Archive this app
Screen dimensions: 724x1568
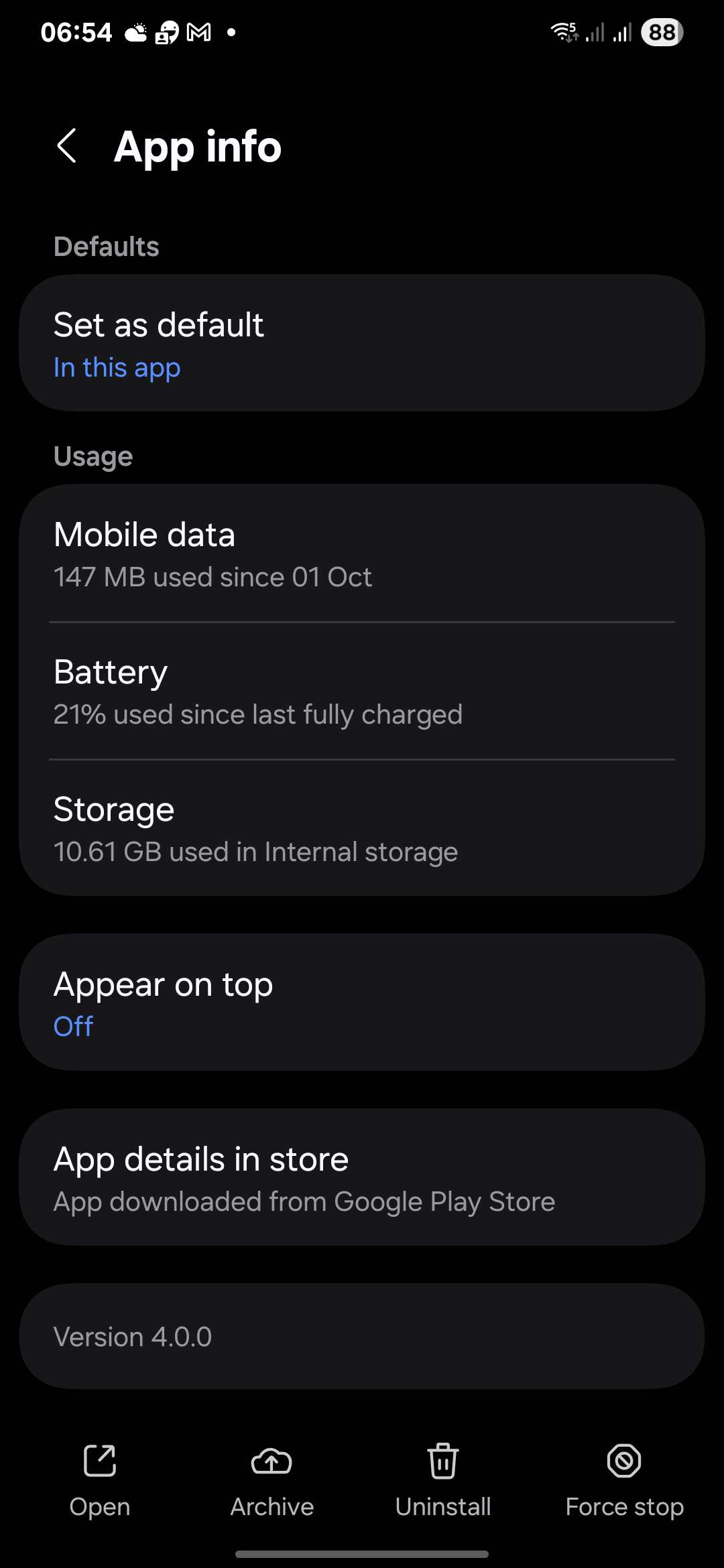pyautogui.click(x=271, y=1480)
